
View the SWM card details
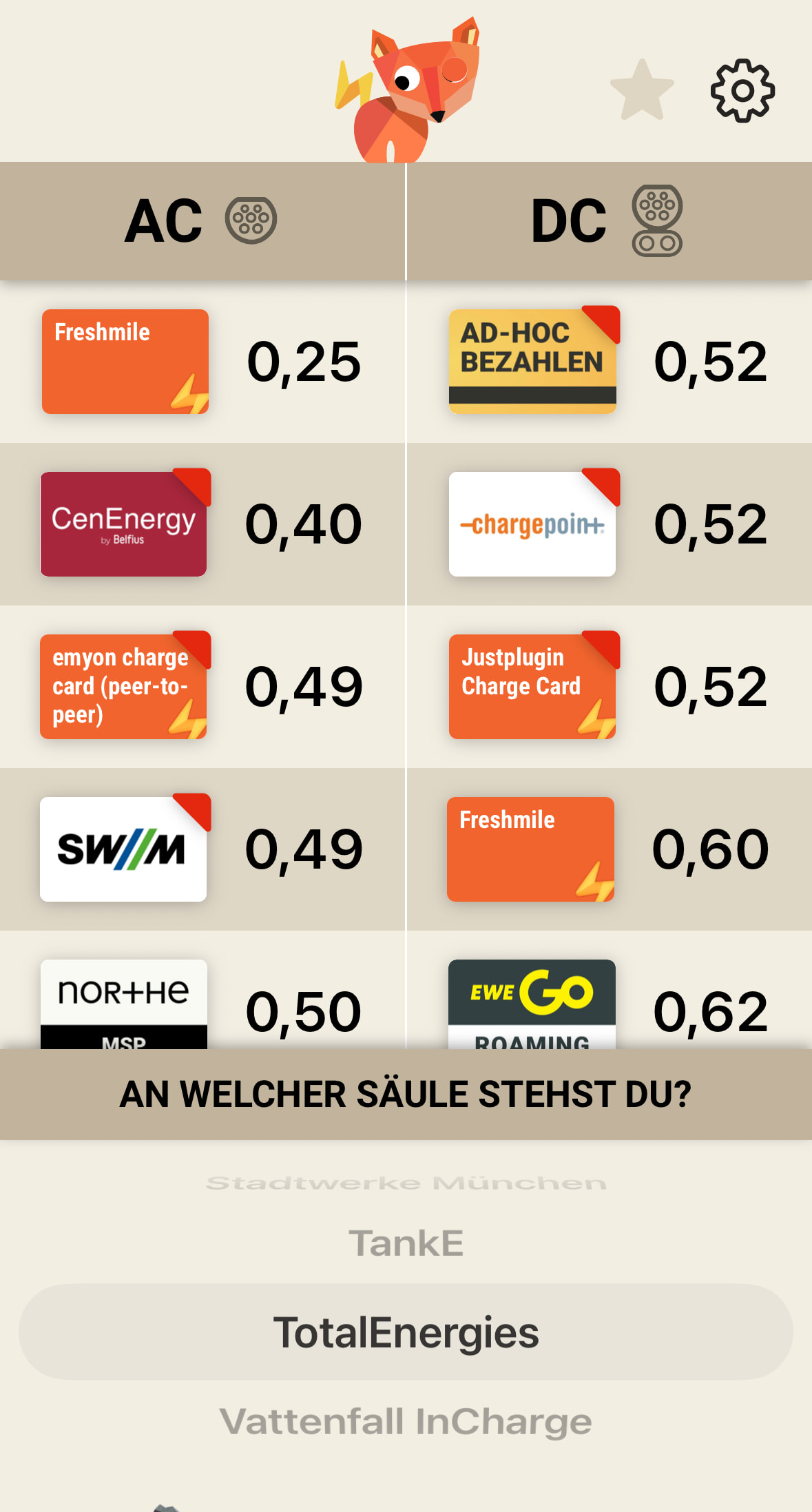tap(124, 849)
